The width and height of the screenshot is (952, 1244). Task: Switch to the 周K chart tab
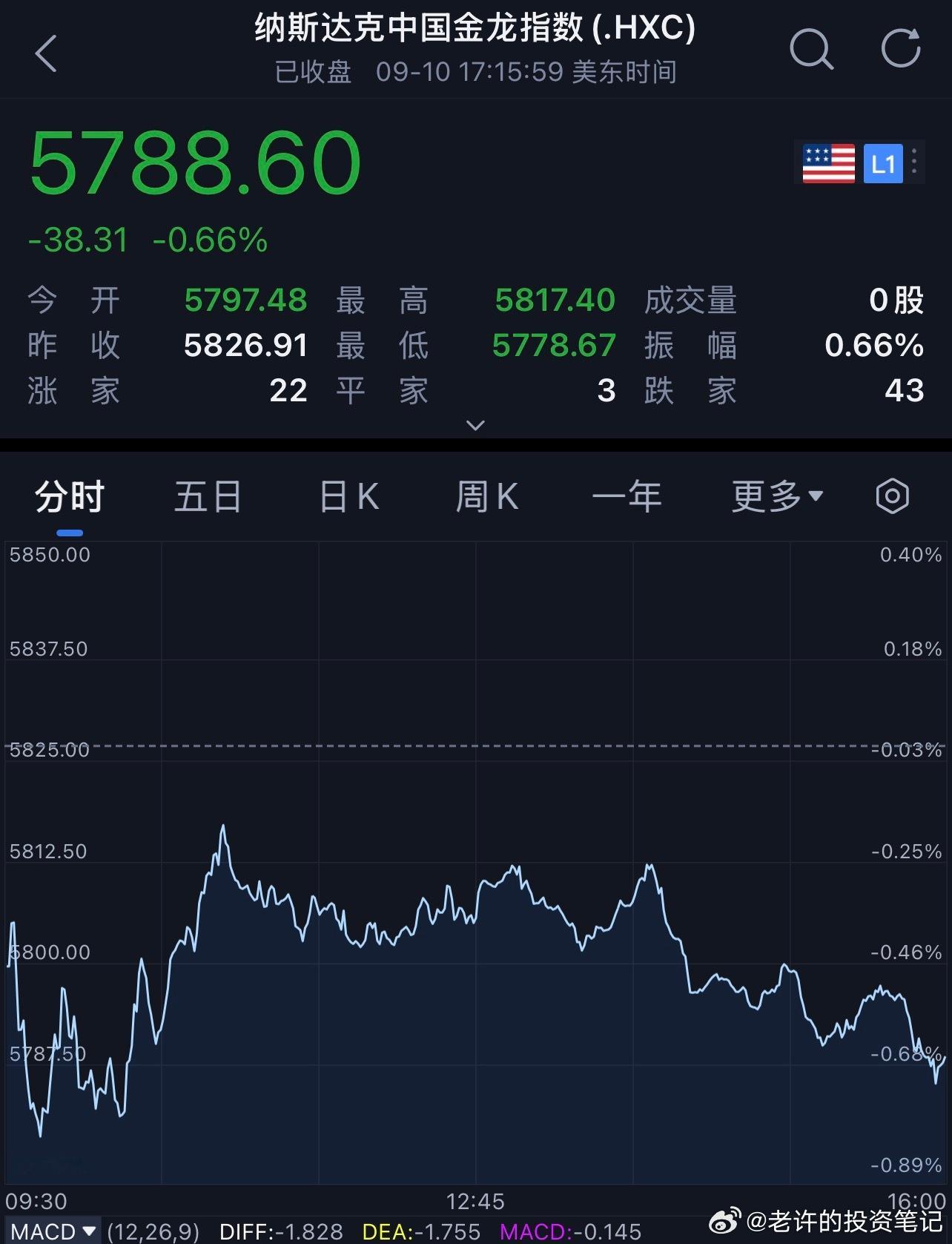pyautogui.click(x=487, y=496)
